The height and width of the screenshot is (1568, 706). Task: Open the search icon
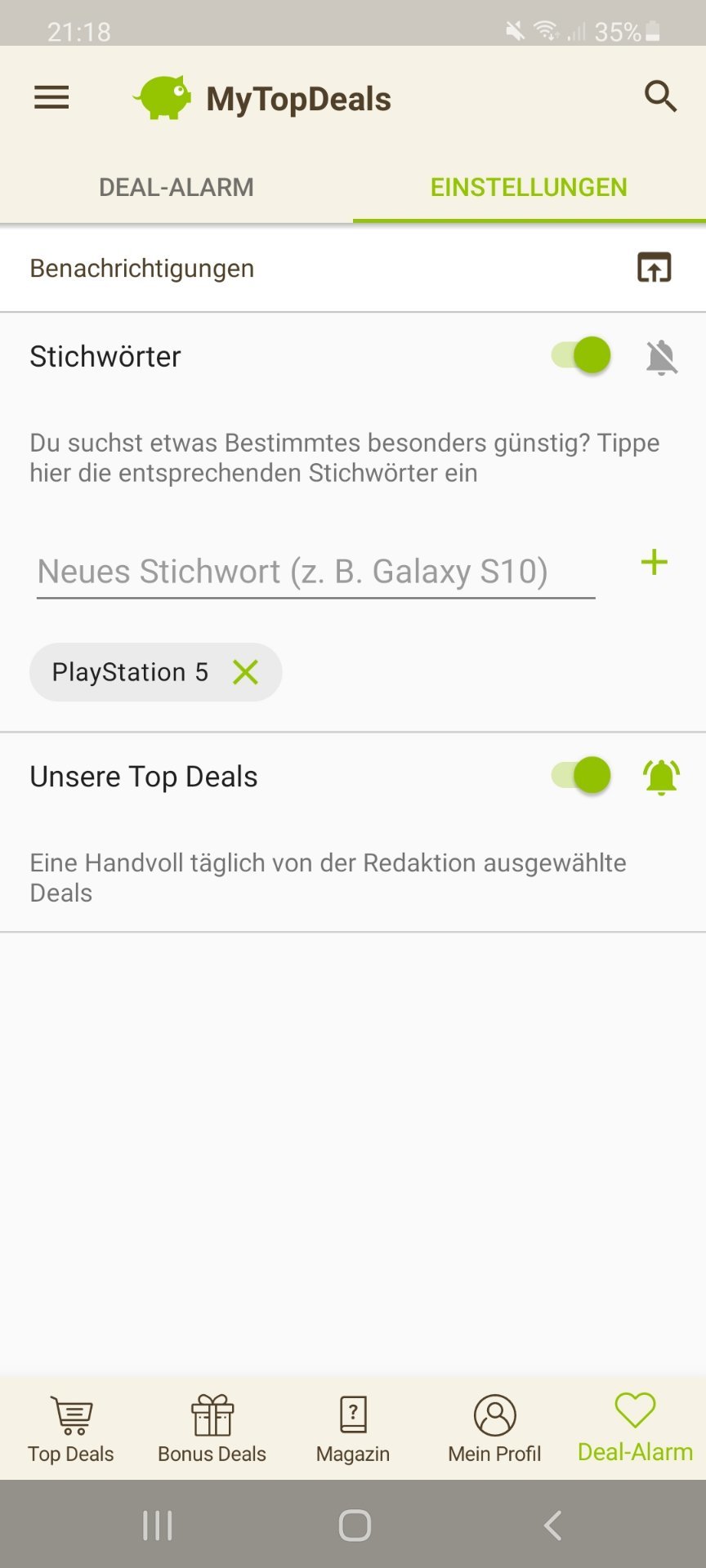pos(660,96)
